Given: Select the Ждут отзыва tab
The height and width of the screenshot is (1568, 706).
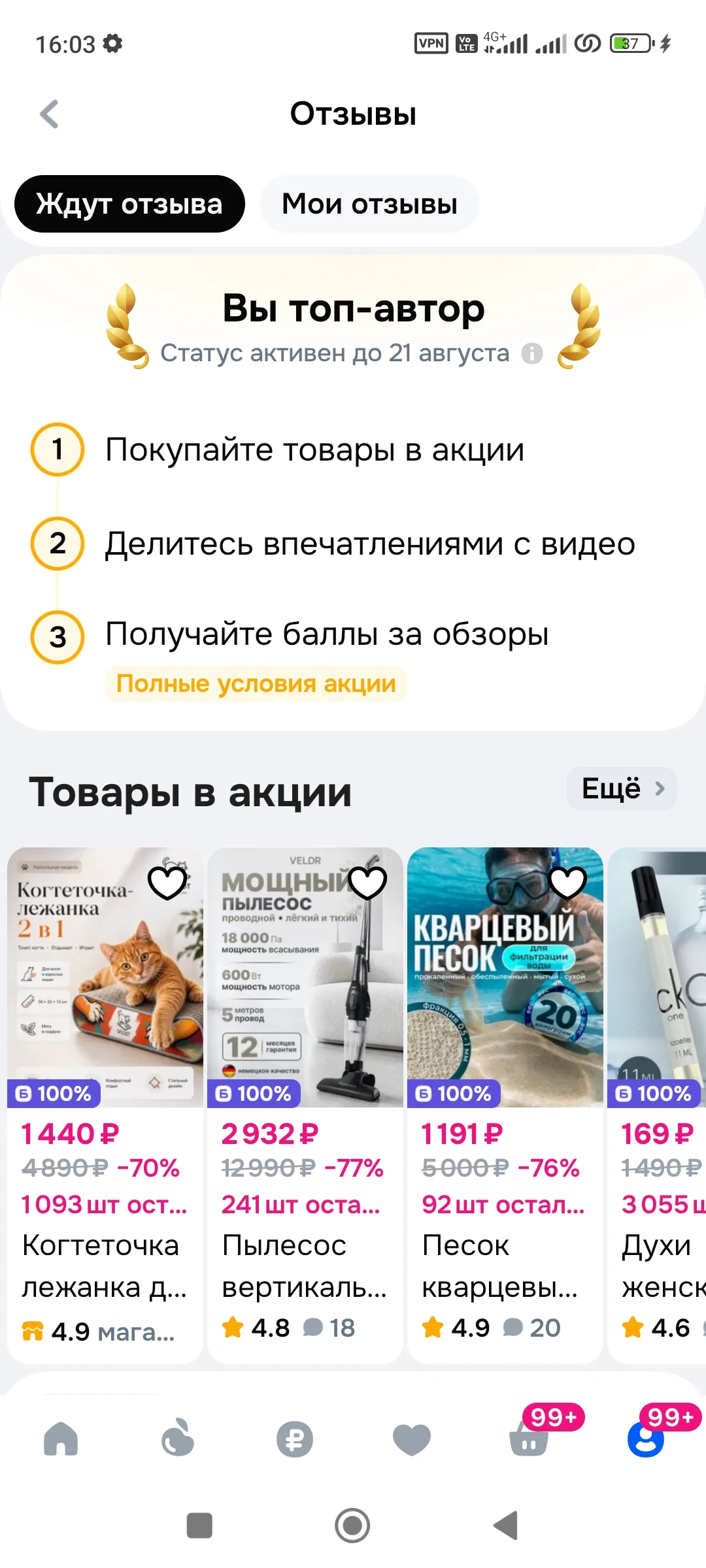Looking at the screenshot, I should [x=129, y=204].
